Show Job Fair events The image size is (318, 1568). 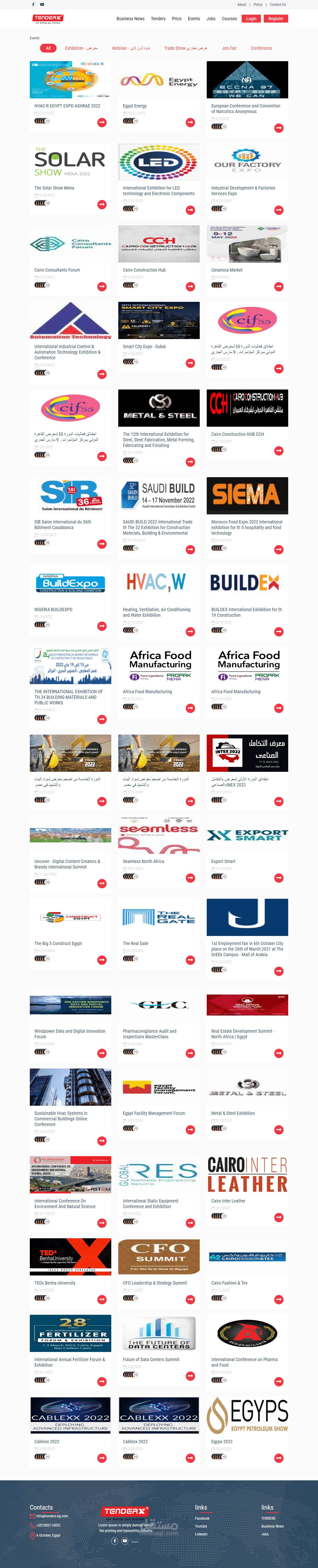pos(229,48)
